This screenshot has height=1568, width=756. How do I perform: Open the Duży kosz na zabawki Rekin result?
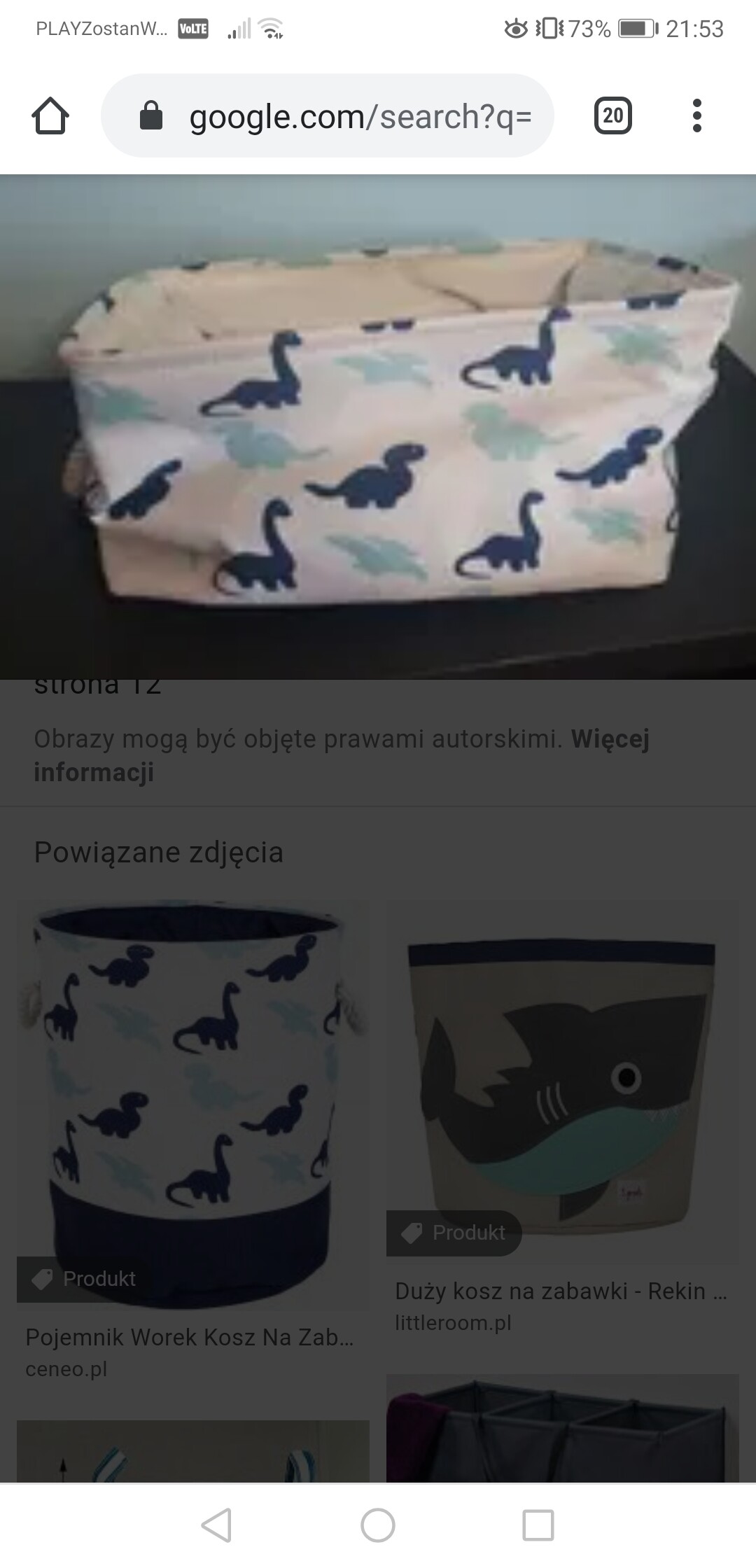coord(562,1081)
